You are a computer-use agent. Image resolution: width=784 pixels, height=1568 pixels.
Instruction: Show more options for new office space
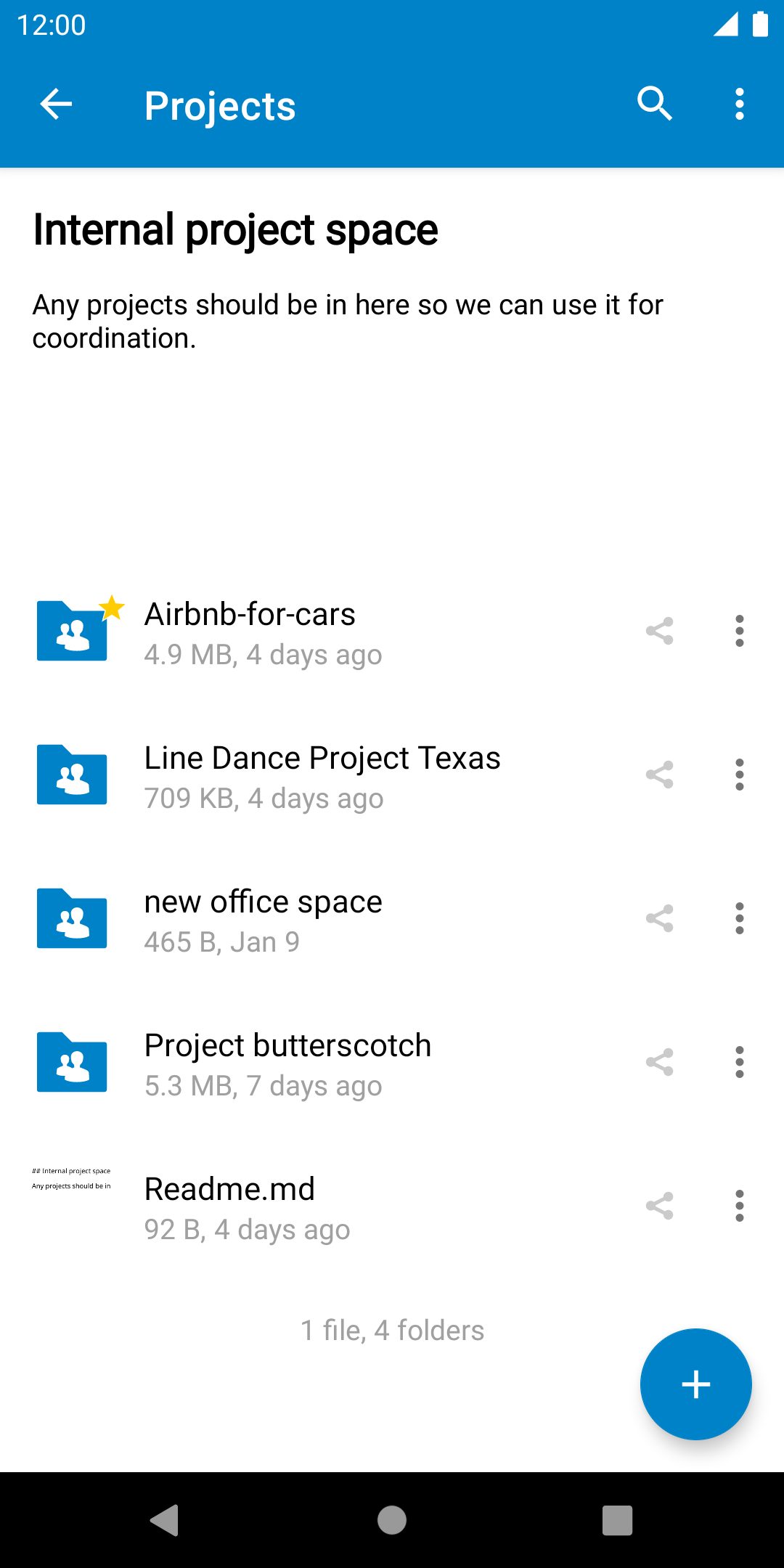point(739,919)
